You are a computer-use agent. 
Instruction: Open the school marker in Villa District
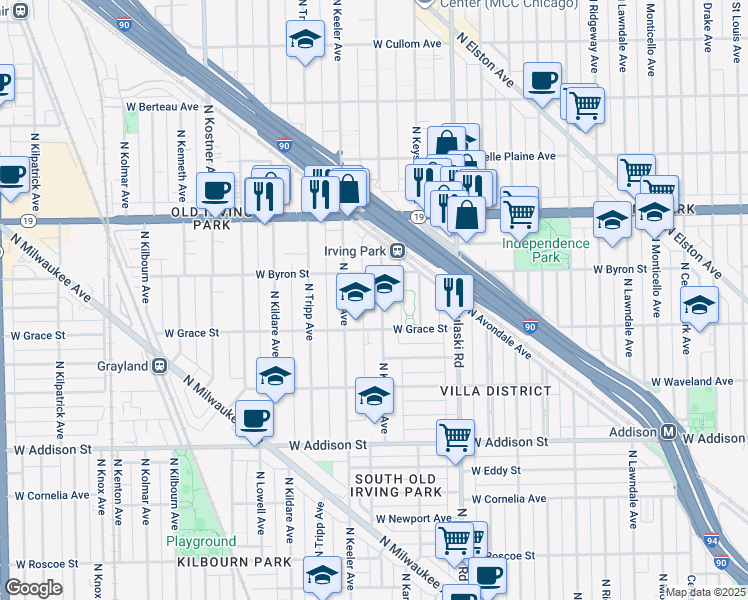(374, 396)
